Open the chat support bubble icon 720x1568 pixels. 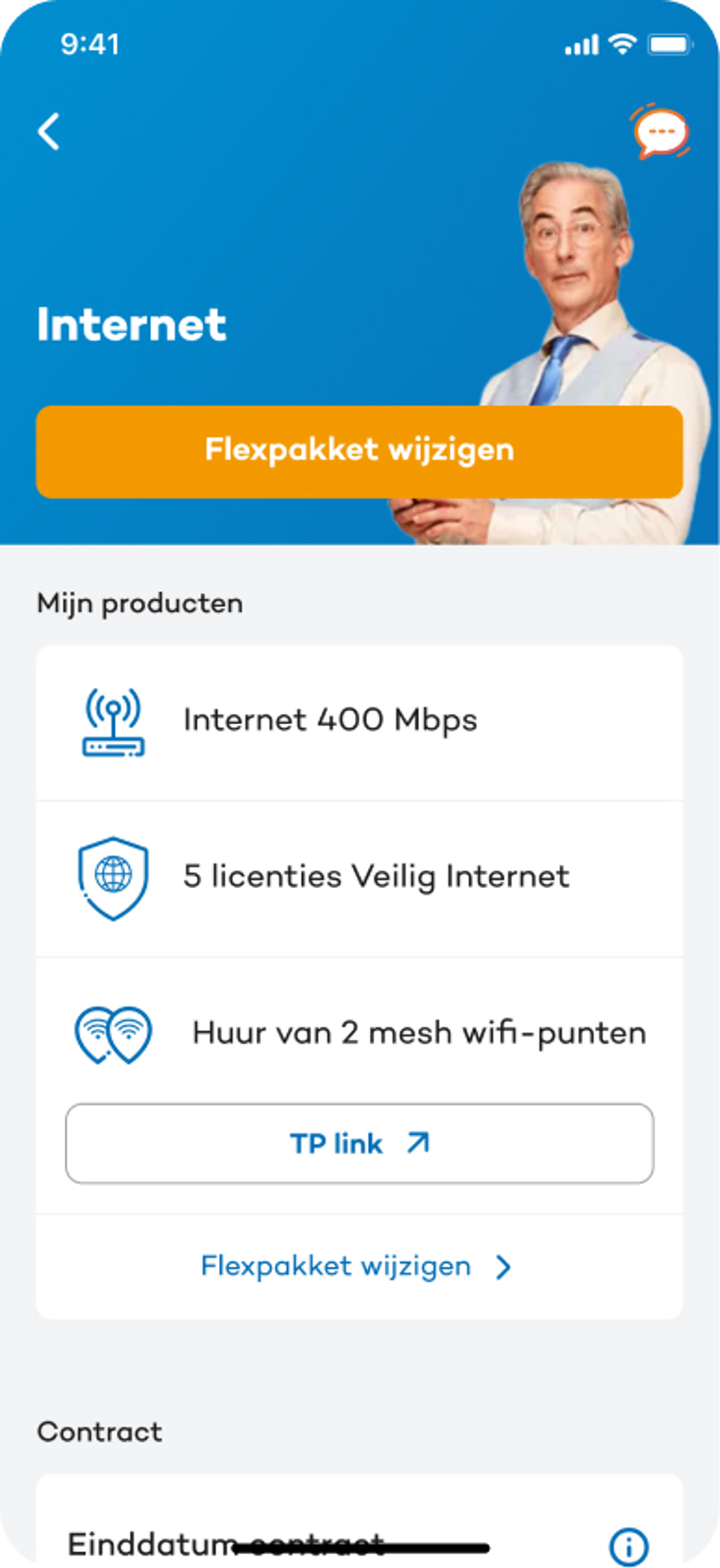[660, 131]
